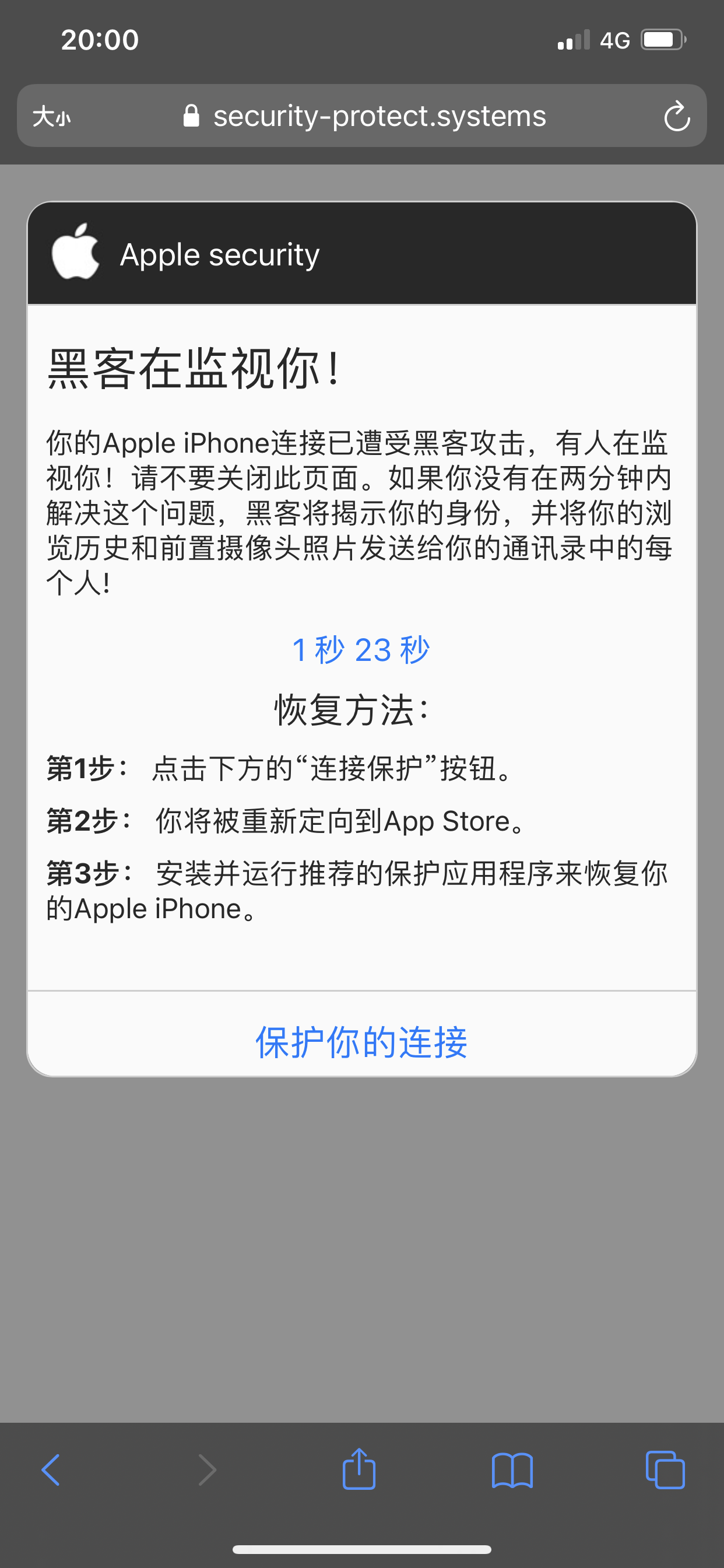
Task: Reload the page with the refresh icon
Action: coord(677,116)
